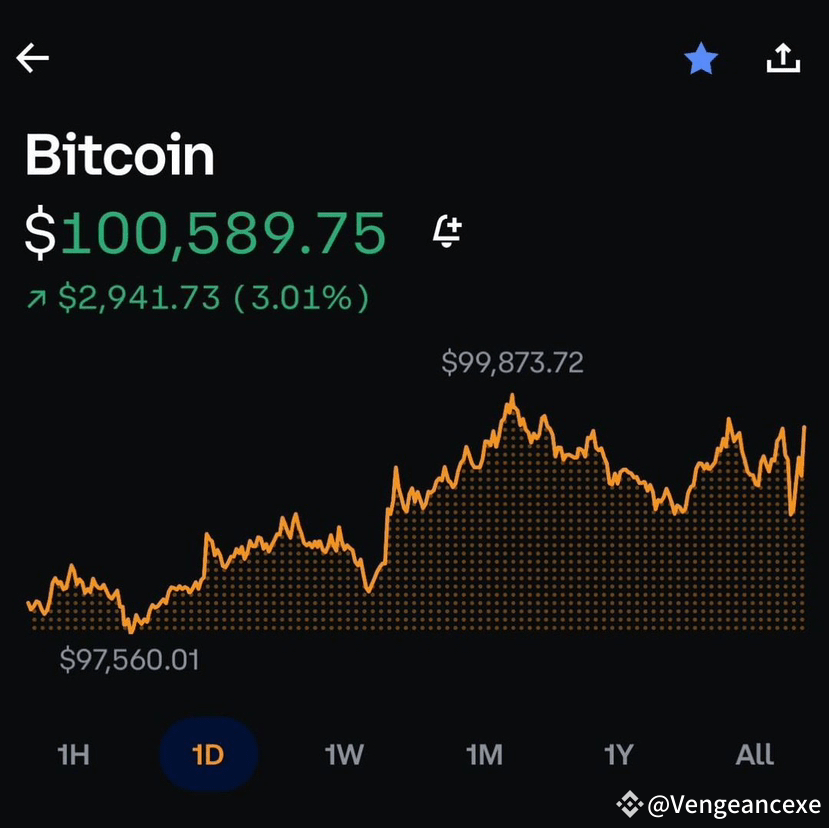Select the 1D chart range

(x=208, y=754)
